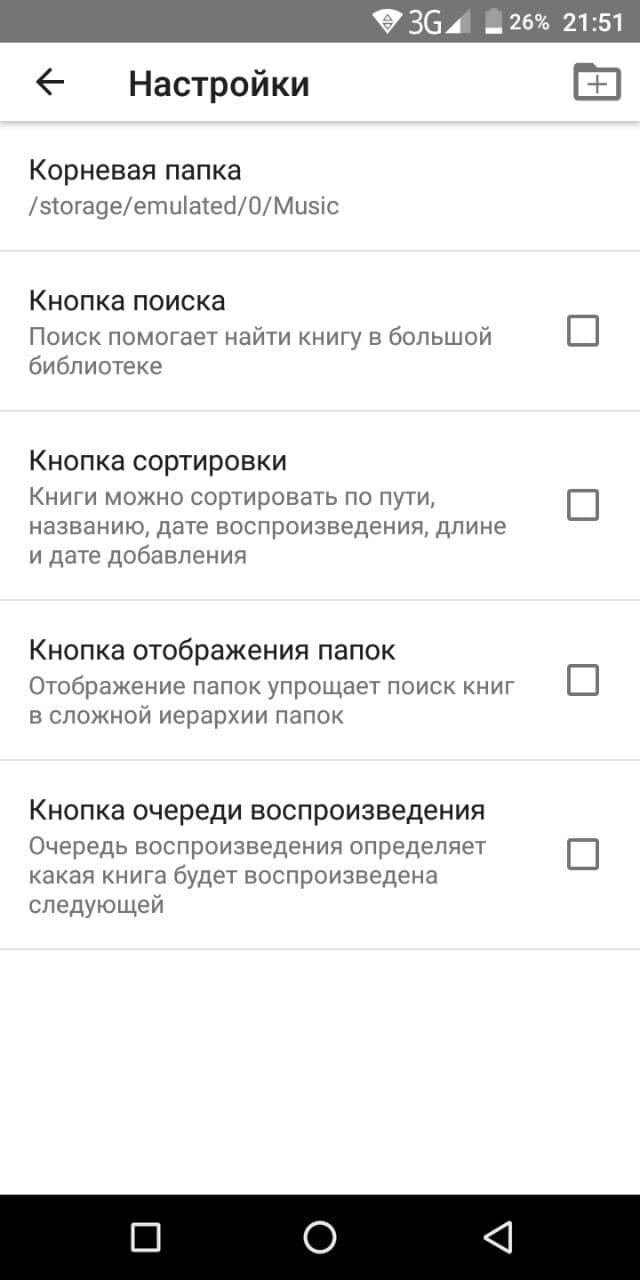
Task: Go back using the app bar arrow
Action: point(50,82)
